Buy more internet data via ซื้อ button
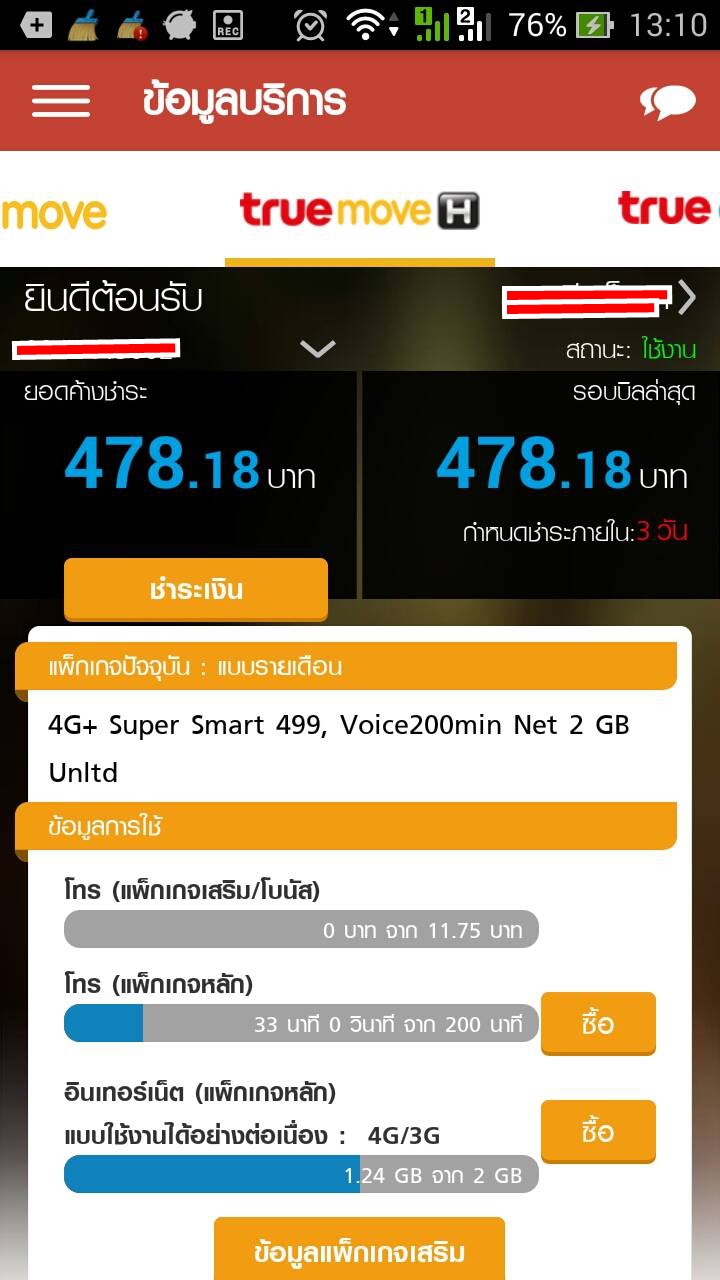The image size is (720, 1280). click(598, 1131)
